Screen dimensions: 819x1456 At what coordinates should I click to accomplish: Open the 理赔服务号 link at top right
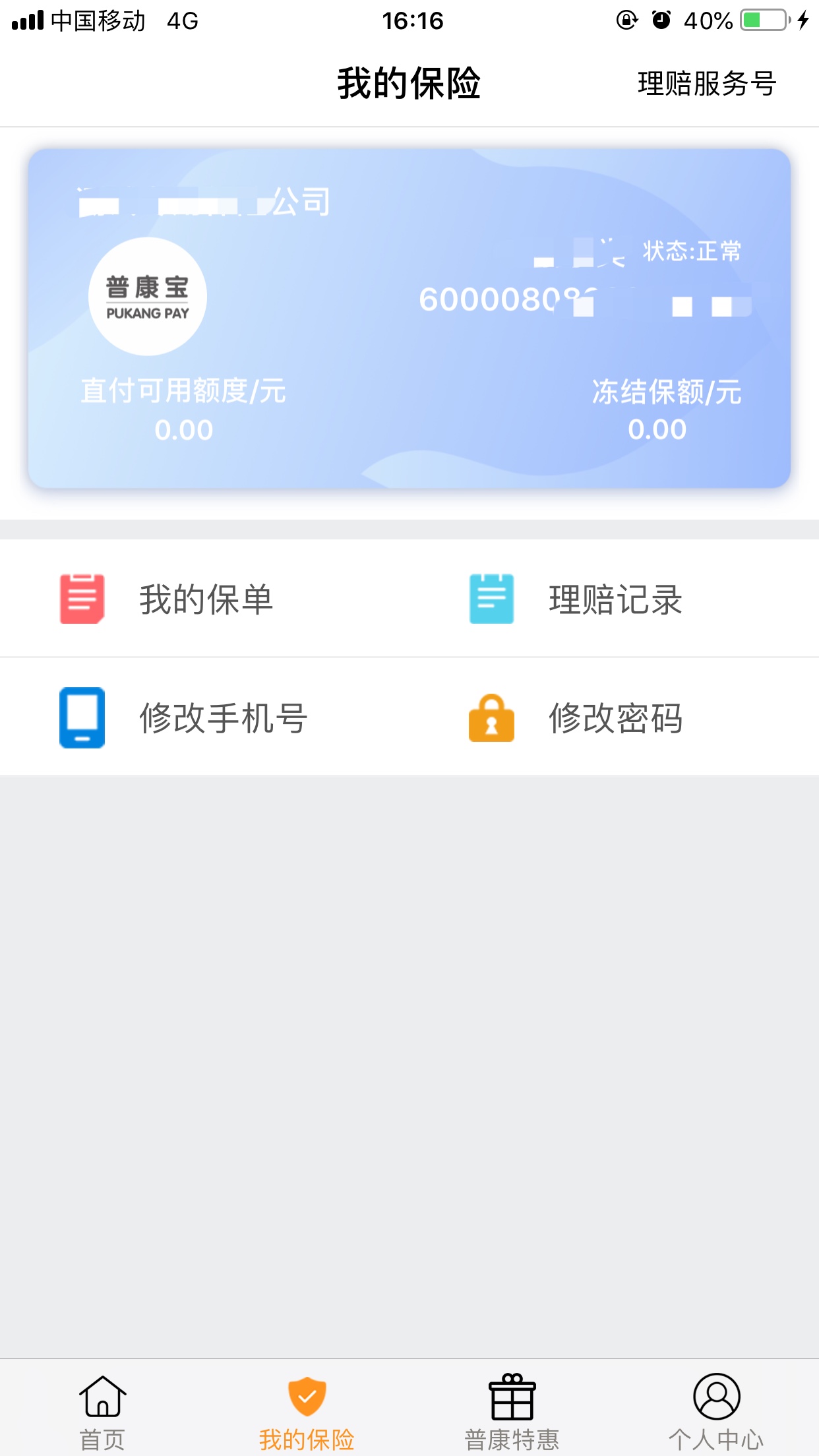pyautogui.click(x=706, y=82)
